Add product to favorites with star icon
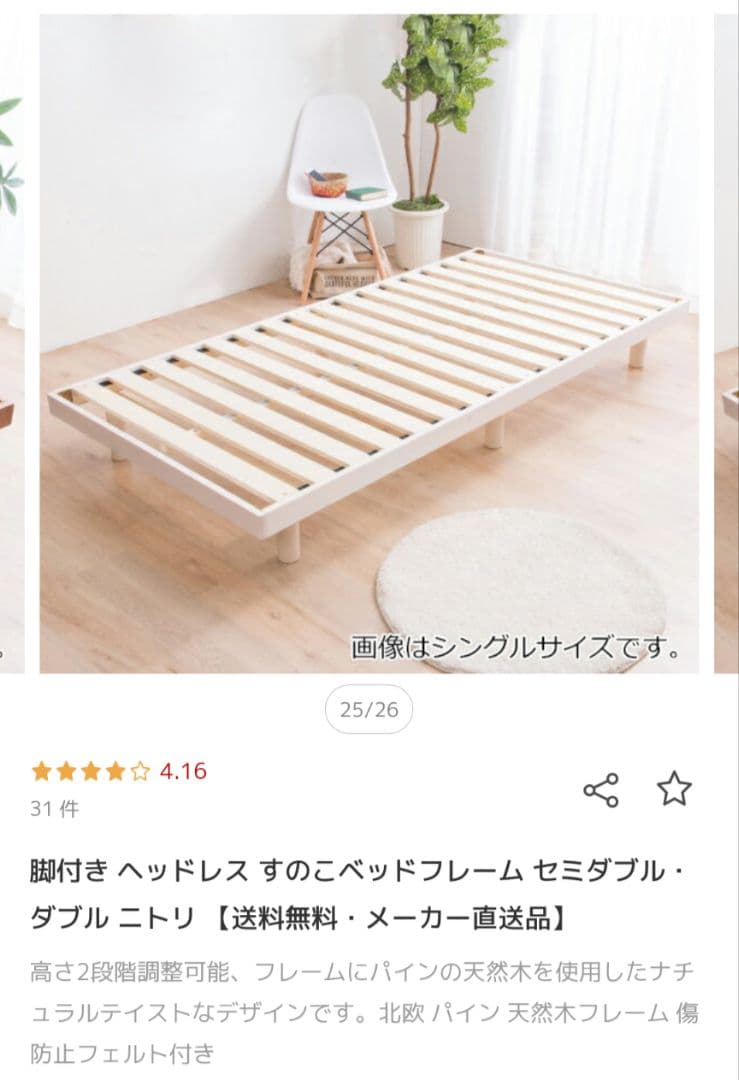 pos(674,789)
